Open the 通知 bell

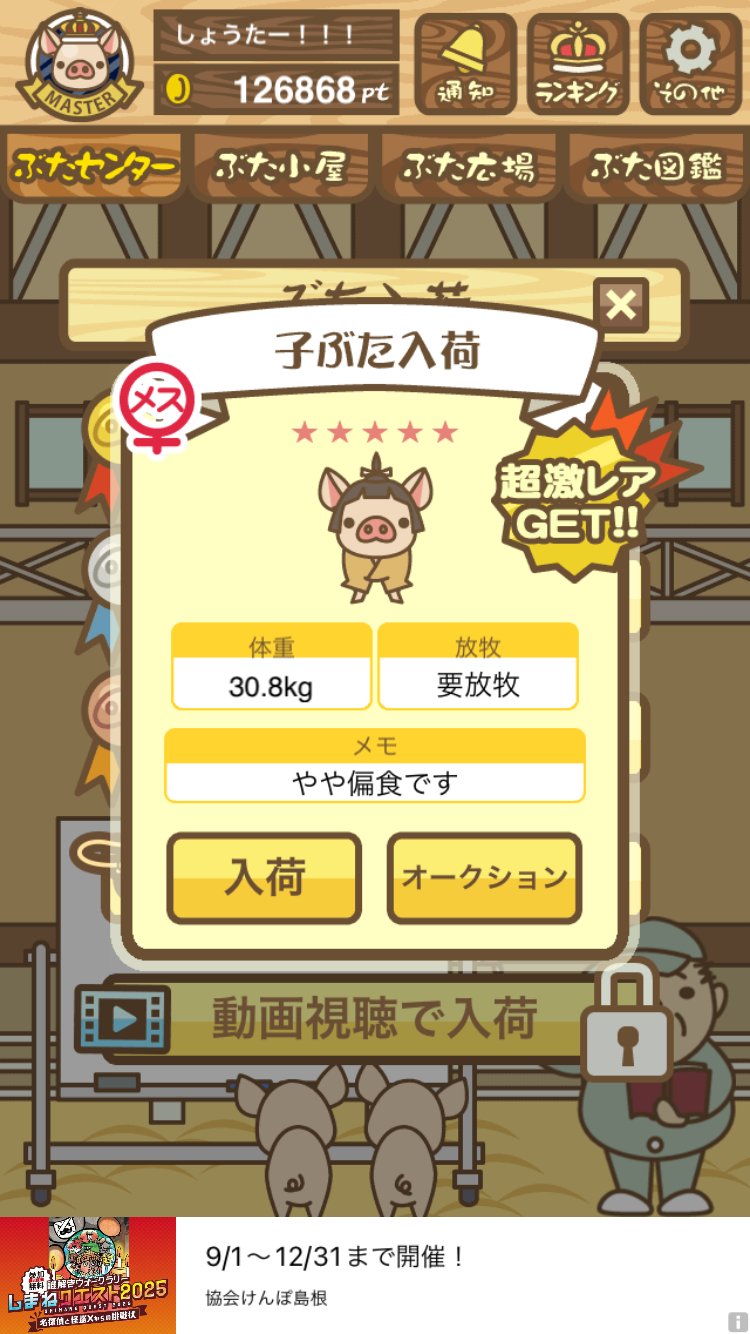pyautogui.click(x=465, y=64)
